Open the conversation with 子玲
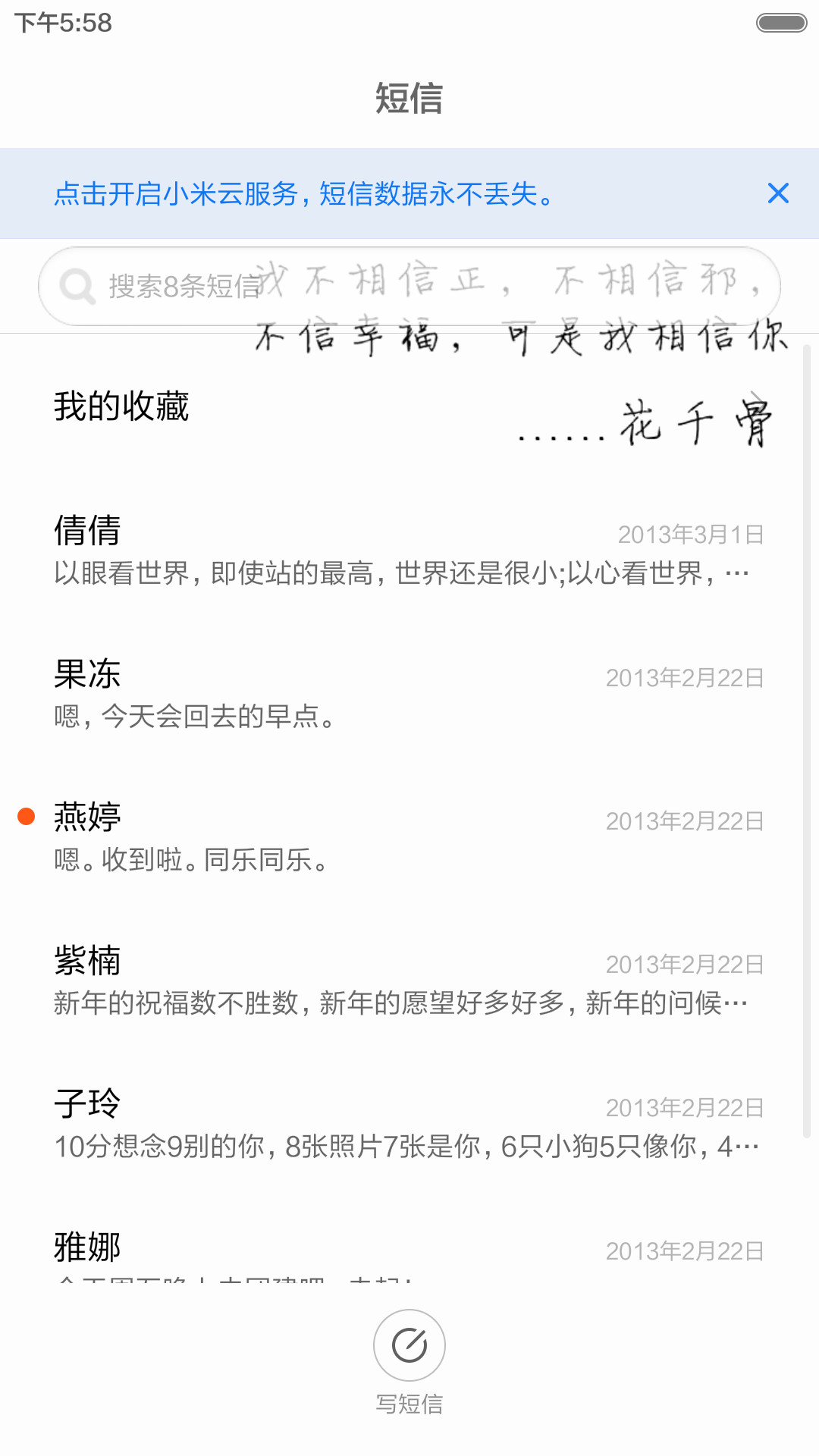The height and width of the screenshot is (1456, 819). [x=409, y=1123]
